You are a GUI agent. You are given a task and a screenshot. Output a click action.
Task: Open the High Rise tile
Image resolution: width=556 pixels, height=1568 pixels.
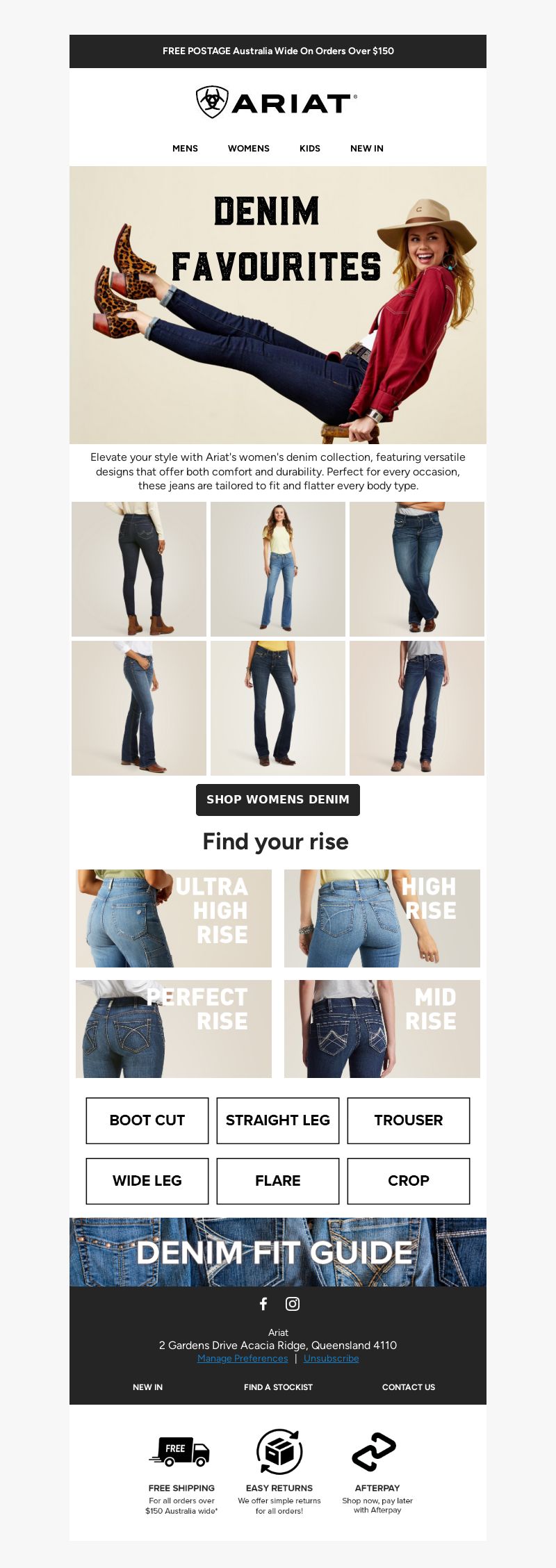pos(382,918)
